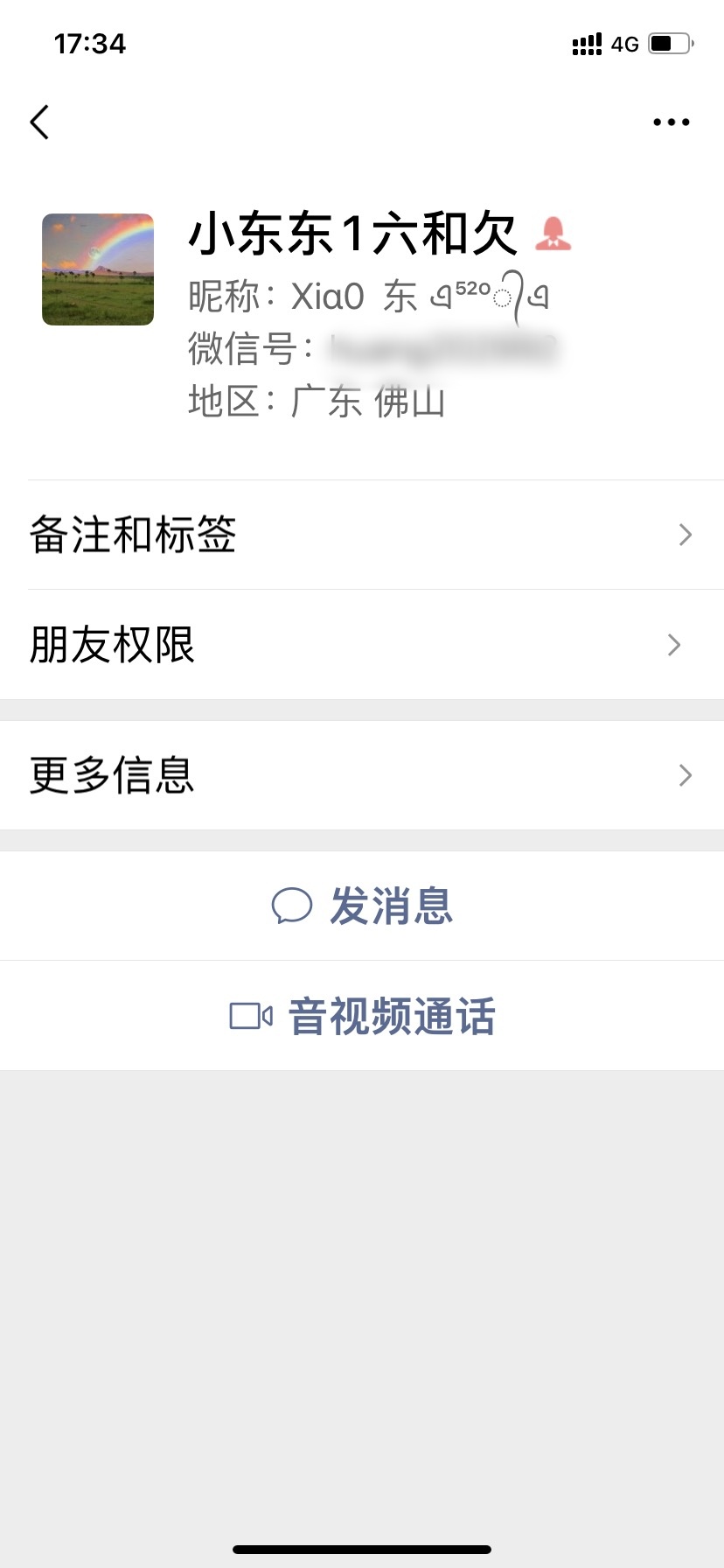Image resolution: width=724 pixels, height=1568 pixels.
Task: Start a call with 音视频通话
Action: (362, 1016)
